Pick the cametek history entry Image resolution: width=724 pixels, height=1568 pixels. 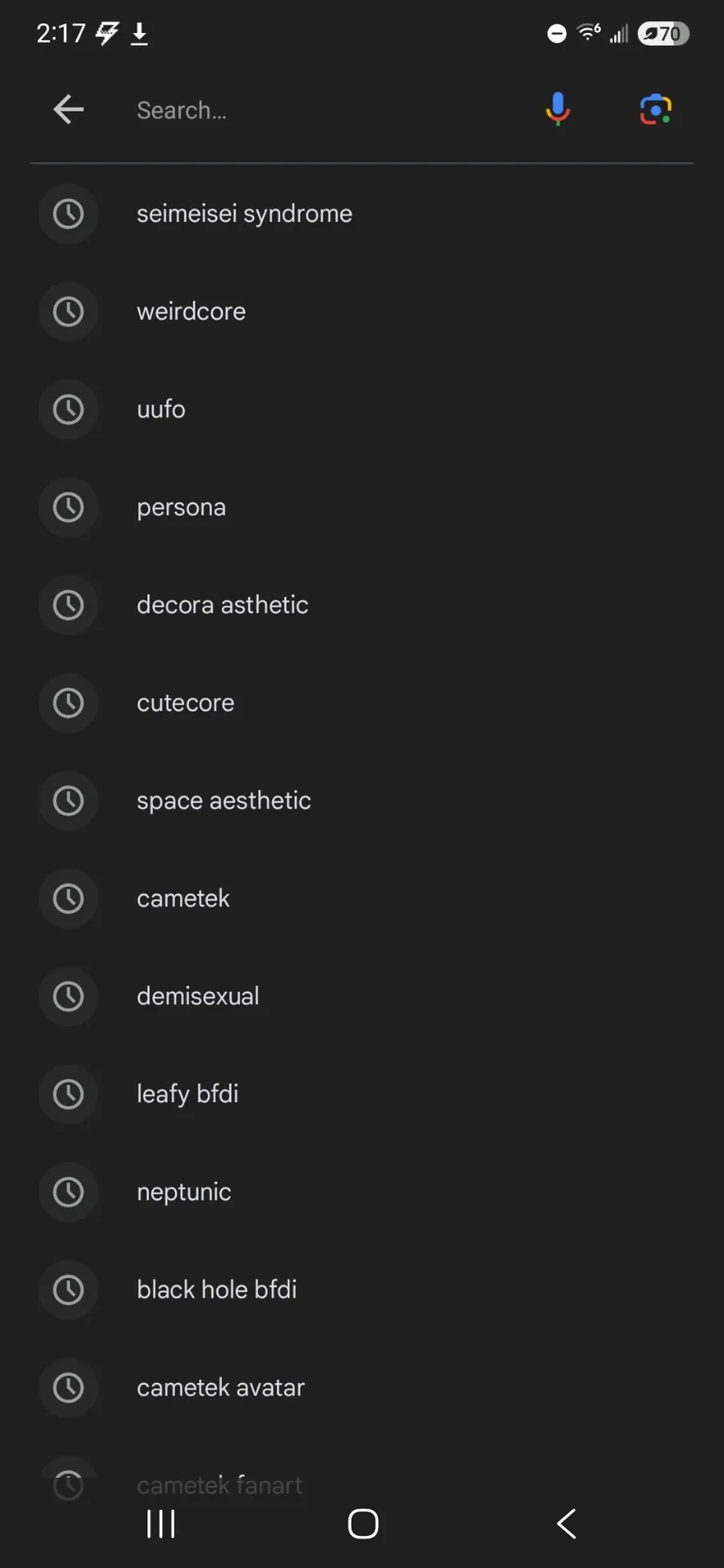tap(362, 898)
